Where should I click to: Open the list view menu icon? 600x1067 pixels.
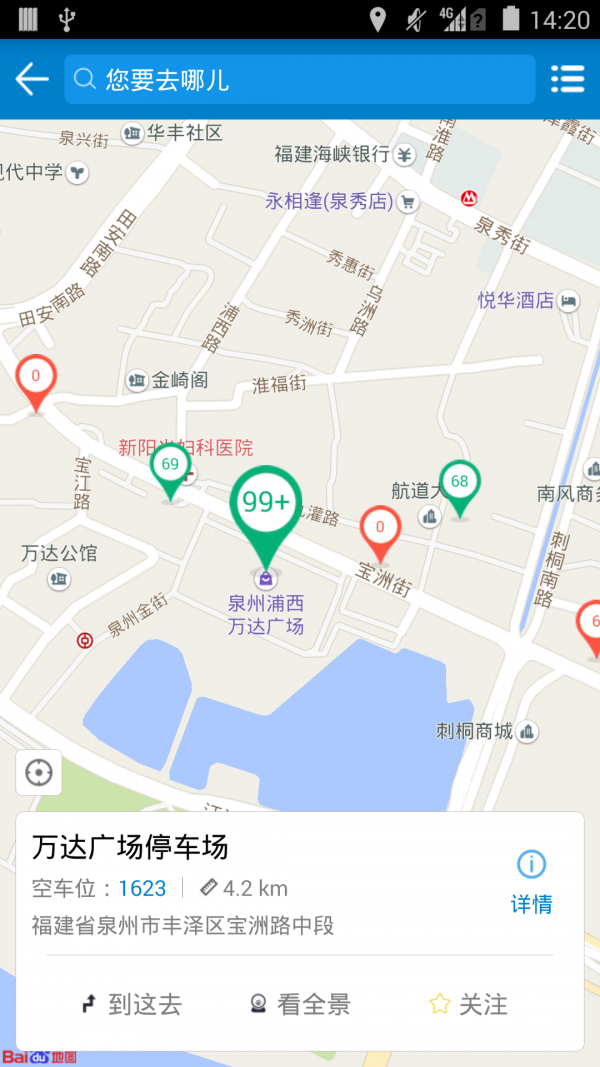pos(567,79)
